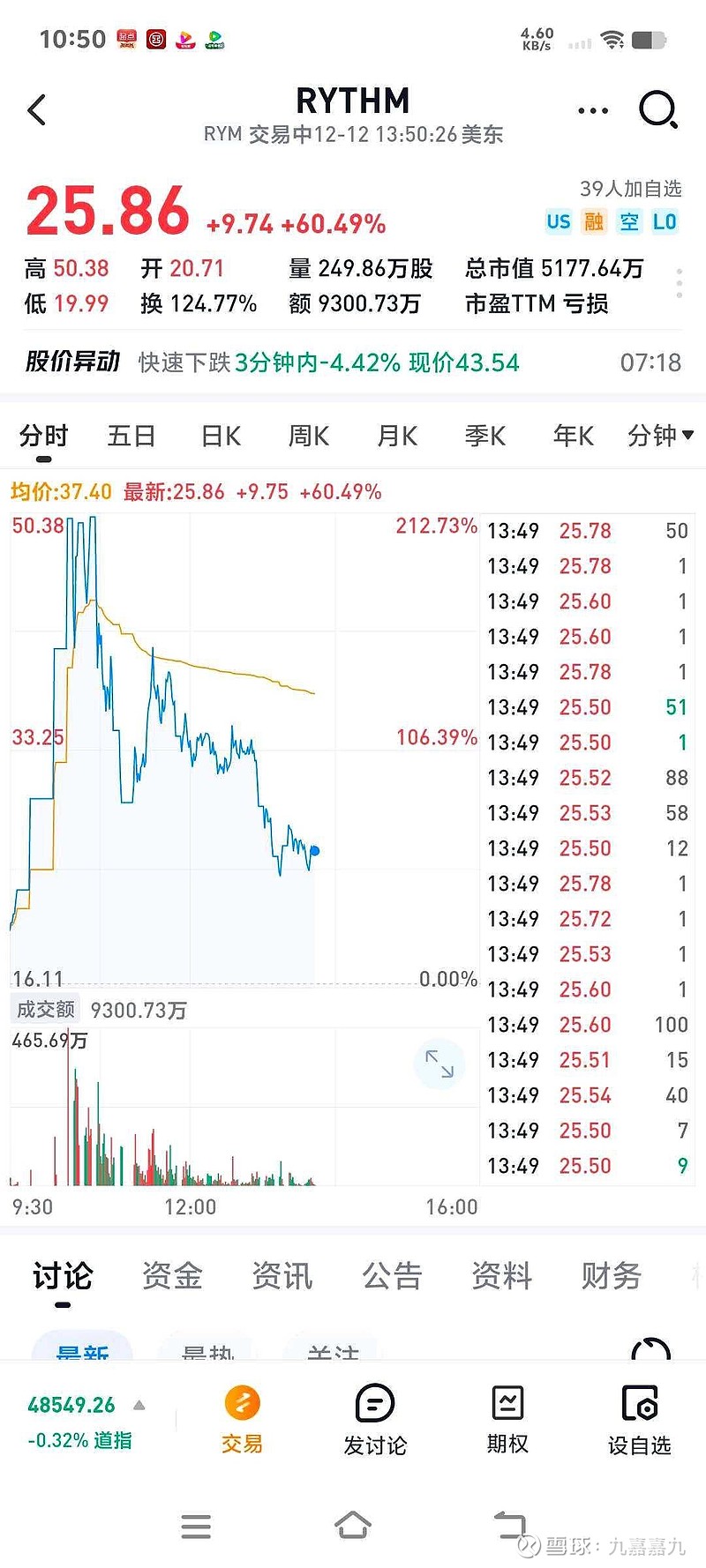The width and height of the screenshot is (706, 1568).
Task: Switch to the 日K chart tab
Action: (219, 436)
